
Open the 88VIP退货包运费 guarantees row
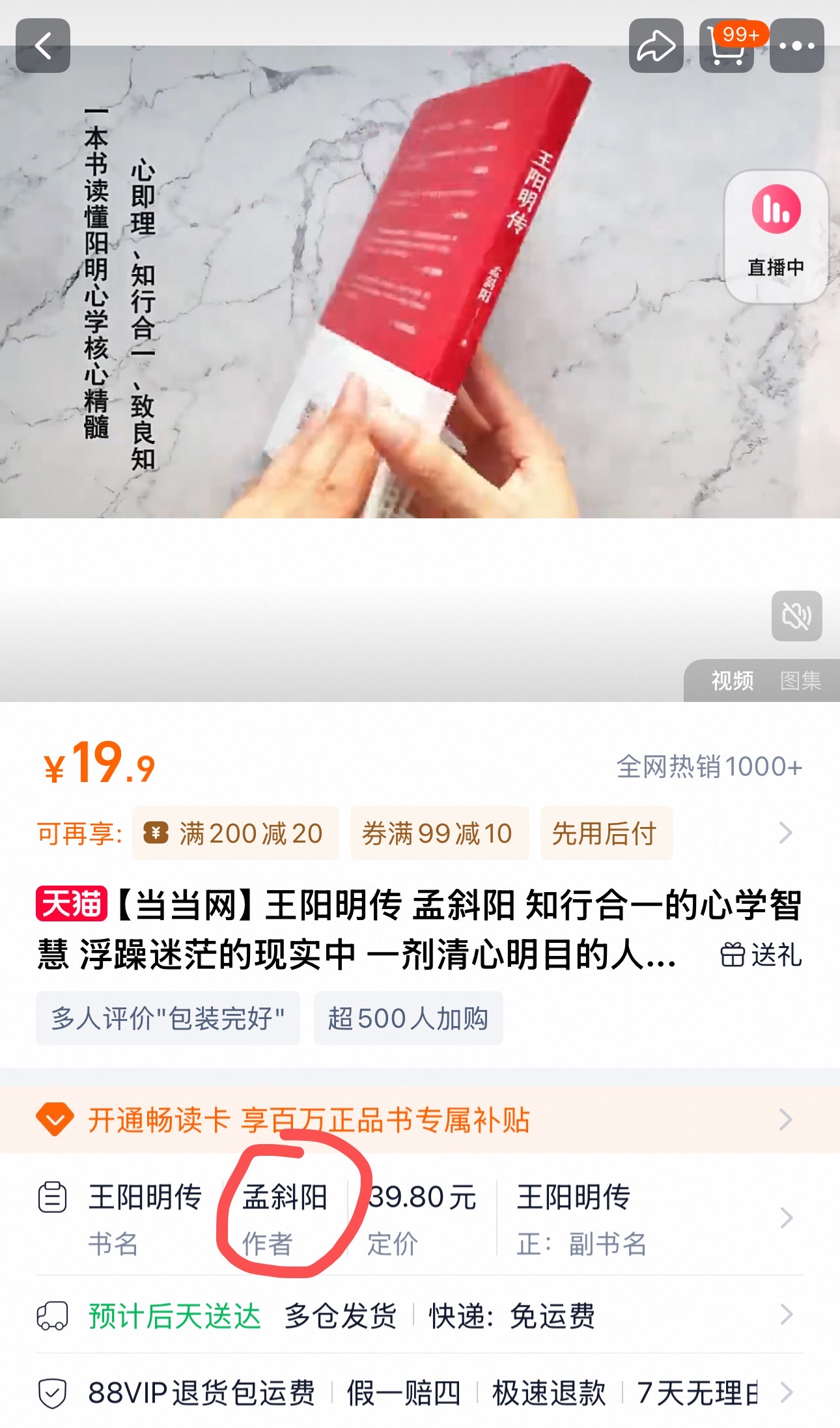point(417,1393)
